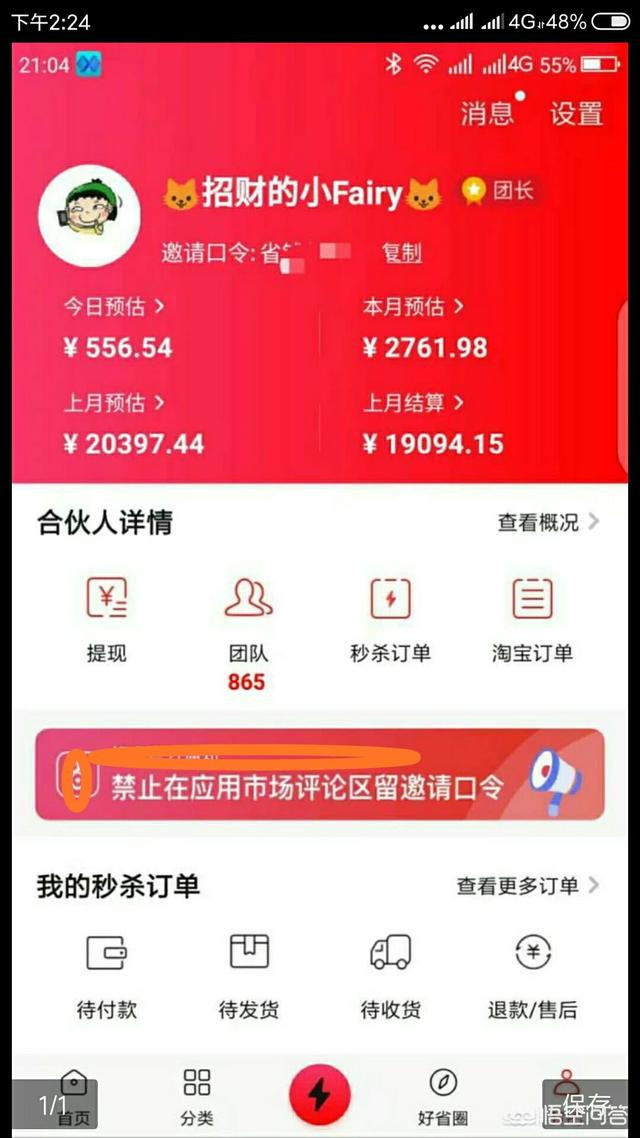640x1138 pixels.
Task: Open 设置 settings
Action: point(576,113)
